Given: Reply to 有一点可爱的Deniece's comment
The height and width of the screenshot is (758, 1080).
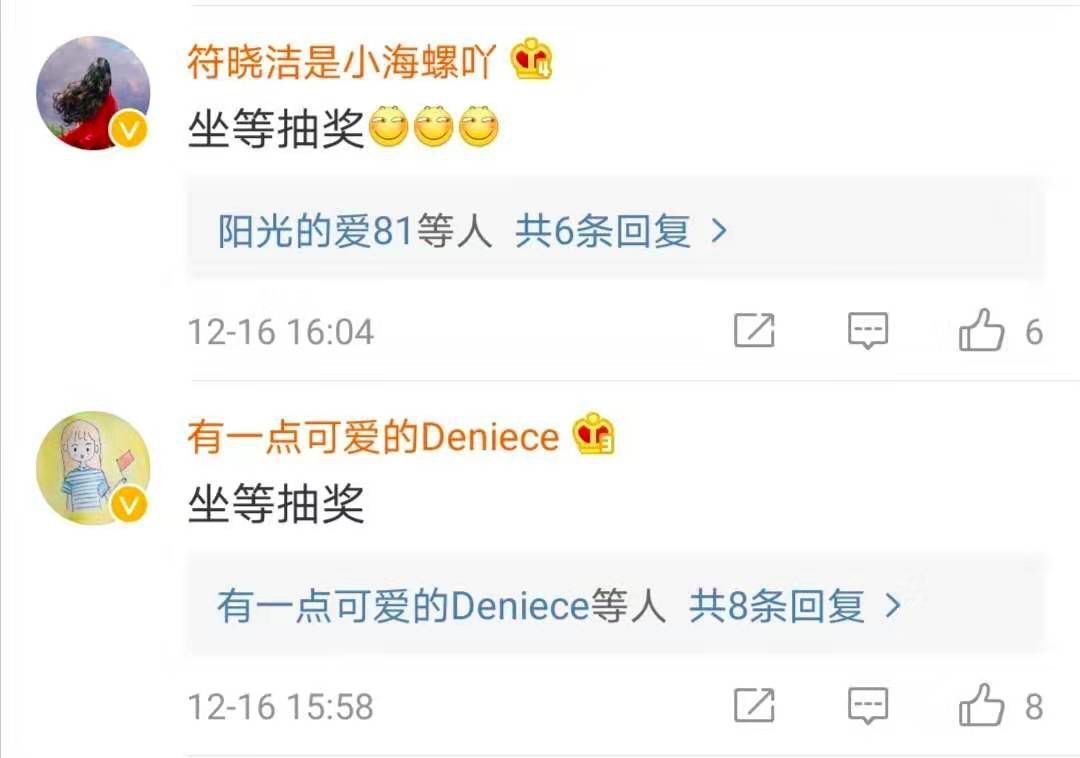Looking at the screenshot, I should [867, 706].
